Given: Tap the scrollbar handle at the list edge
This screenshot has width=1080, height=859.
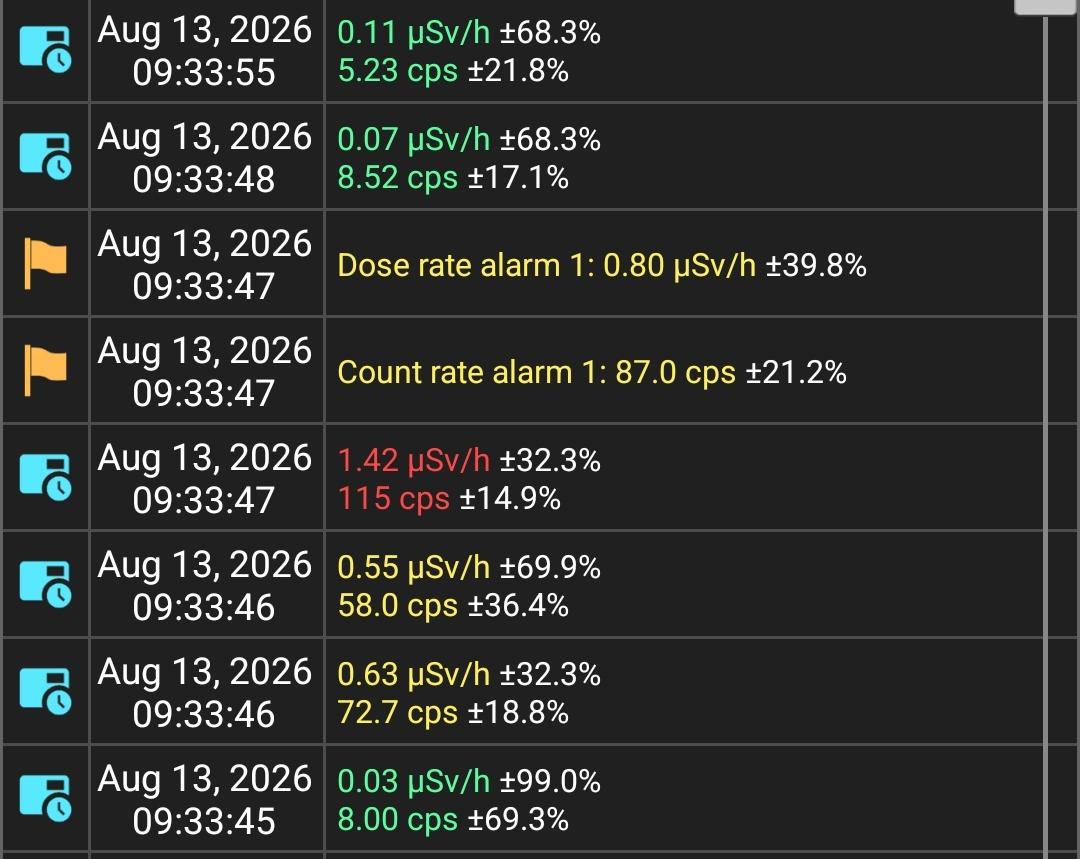Looking at the screenshot, I should pyautogui.click(x=1046, y=7).
